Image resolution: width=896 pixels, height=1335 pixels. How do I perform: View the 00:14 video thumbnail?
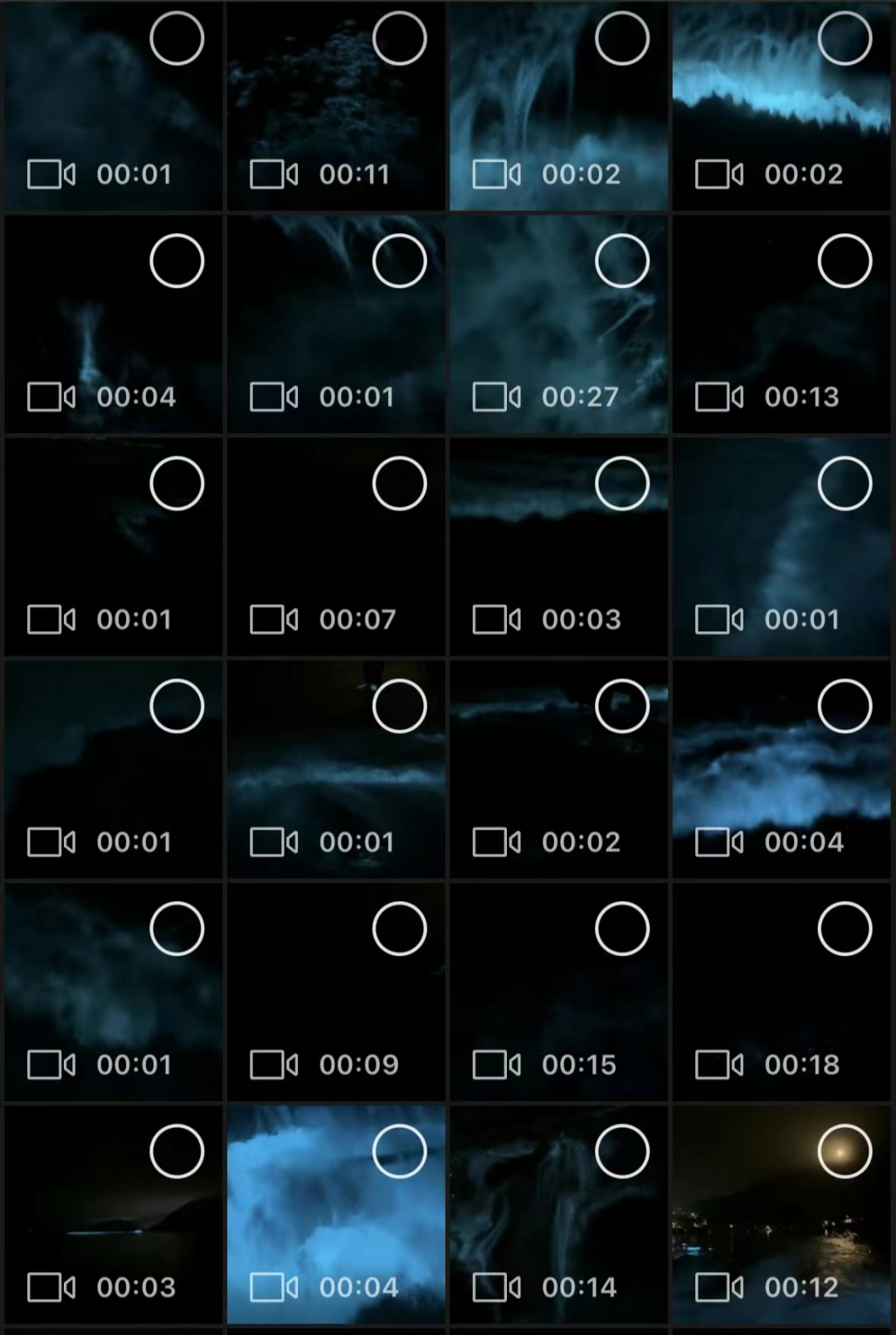(558, 1220)
